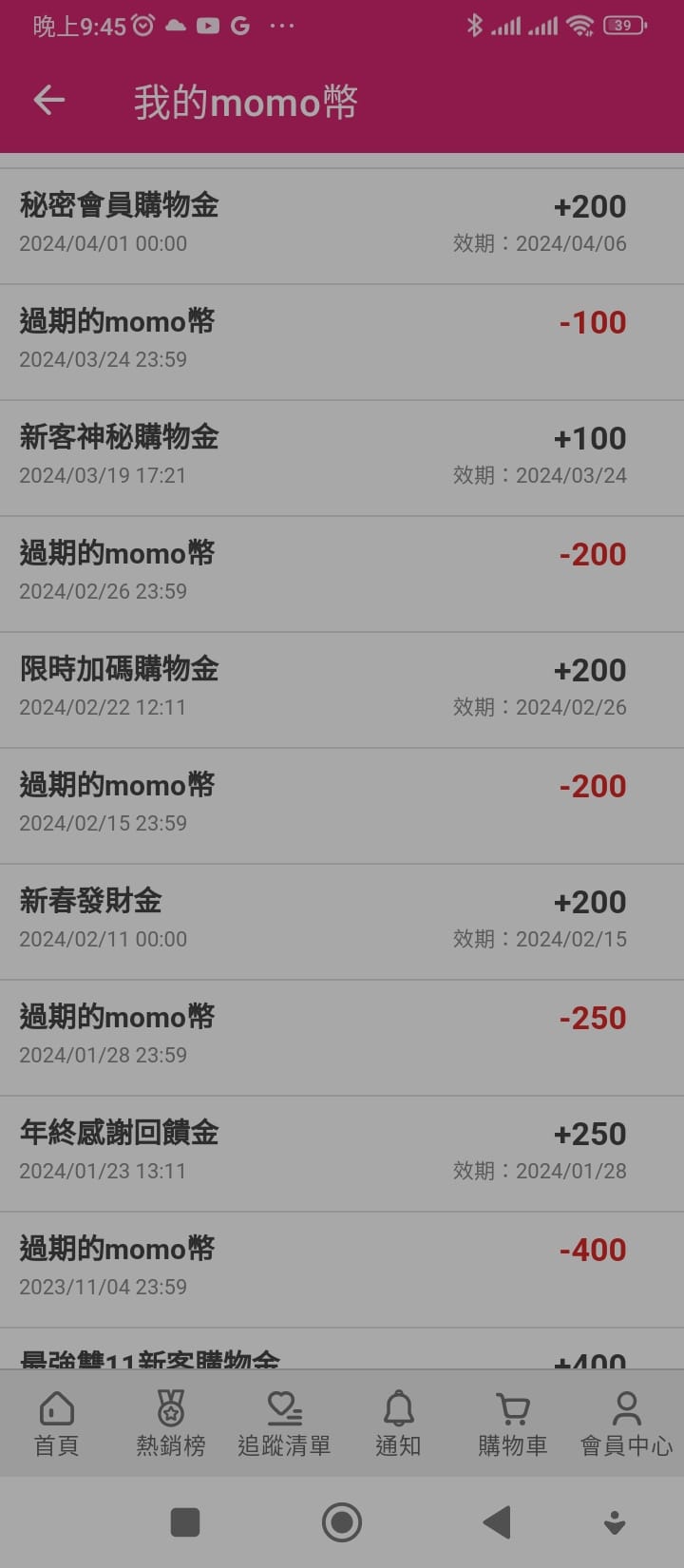Go to the 購物車 tab
This screenshot has height=1568, width=684.
point(513,1423)
